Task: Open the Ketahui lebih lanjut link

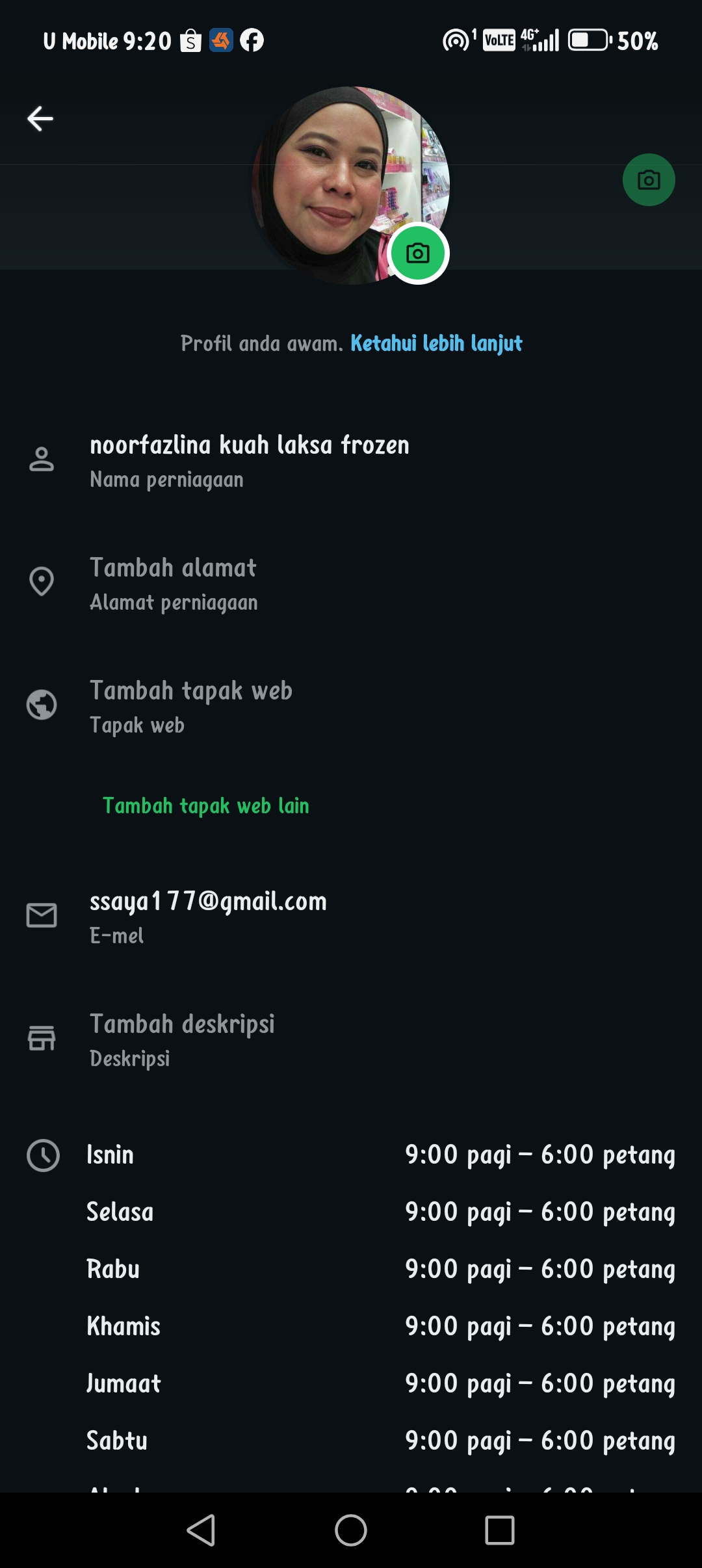Action: (x=436, y=343)
